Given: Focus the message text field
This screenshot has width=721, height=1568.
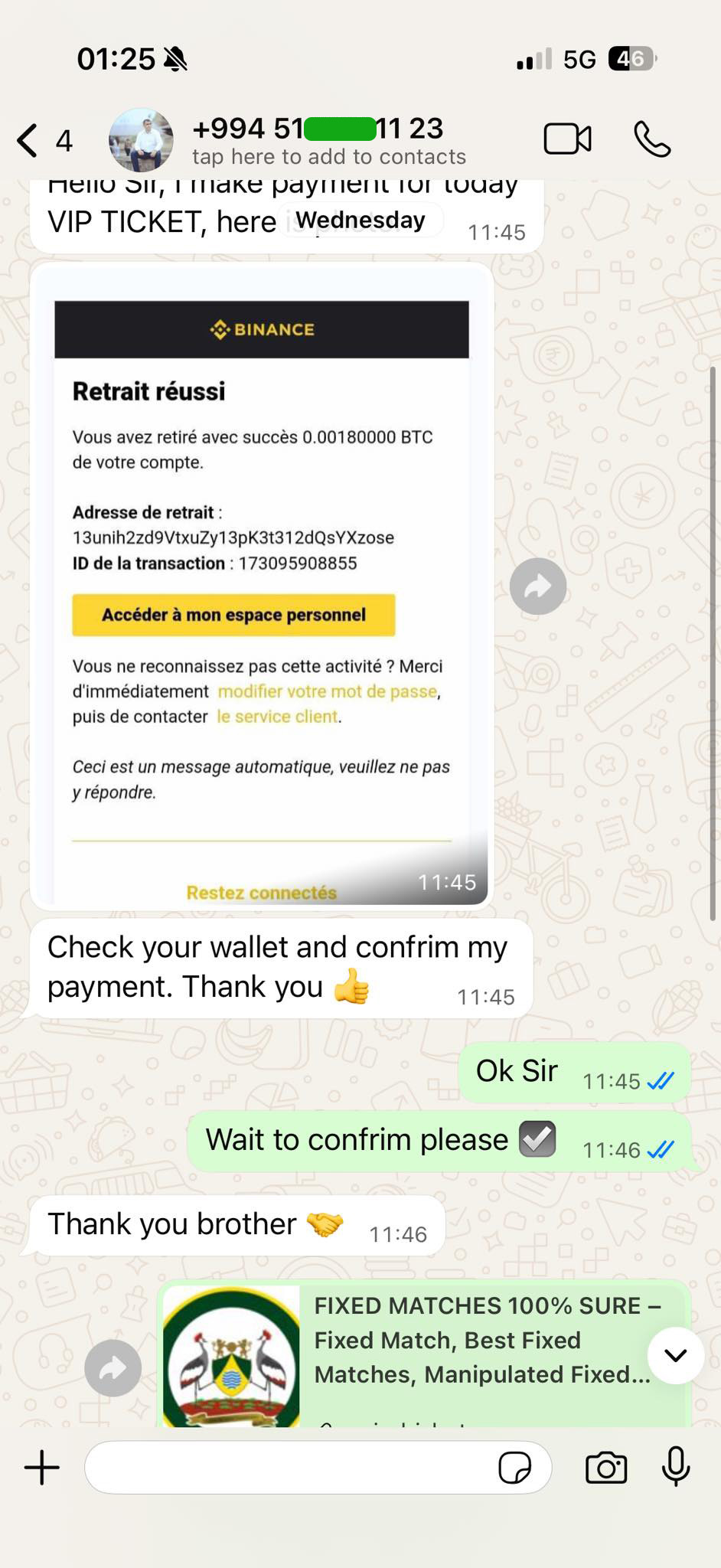Looking at the screenshot, I should point(291,1468).
